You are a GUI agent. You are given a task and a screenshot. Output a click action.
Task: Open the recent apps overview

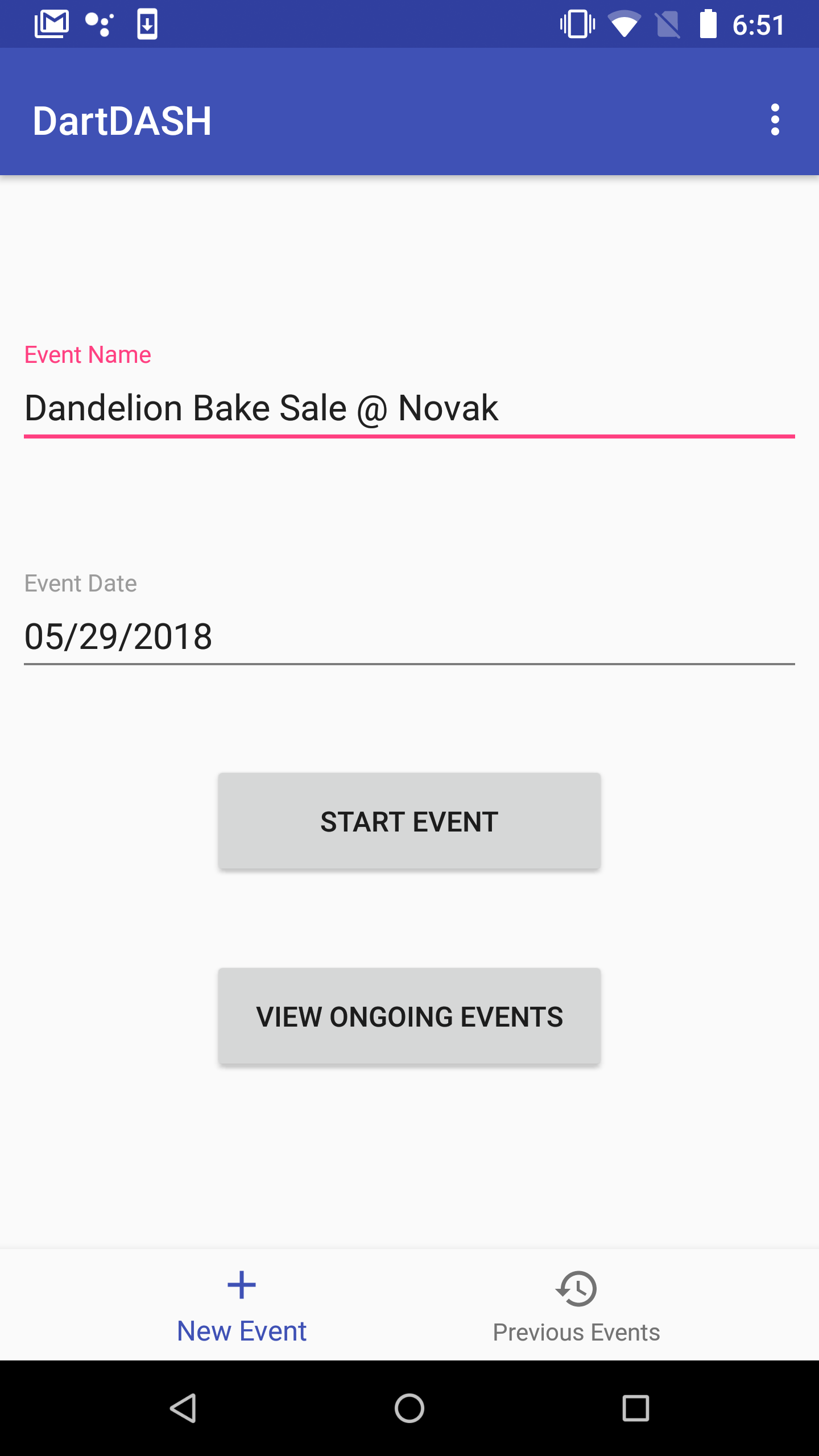(636, 1408)
